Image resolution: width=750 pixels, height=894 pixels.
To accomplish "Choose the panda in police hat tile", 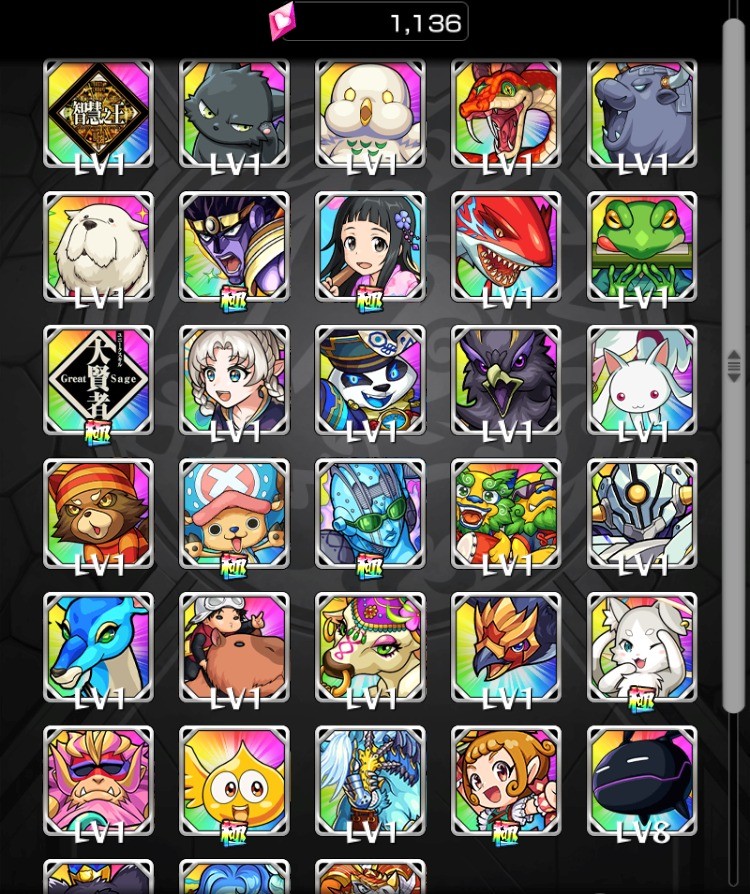I will click(370, 380).
